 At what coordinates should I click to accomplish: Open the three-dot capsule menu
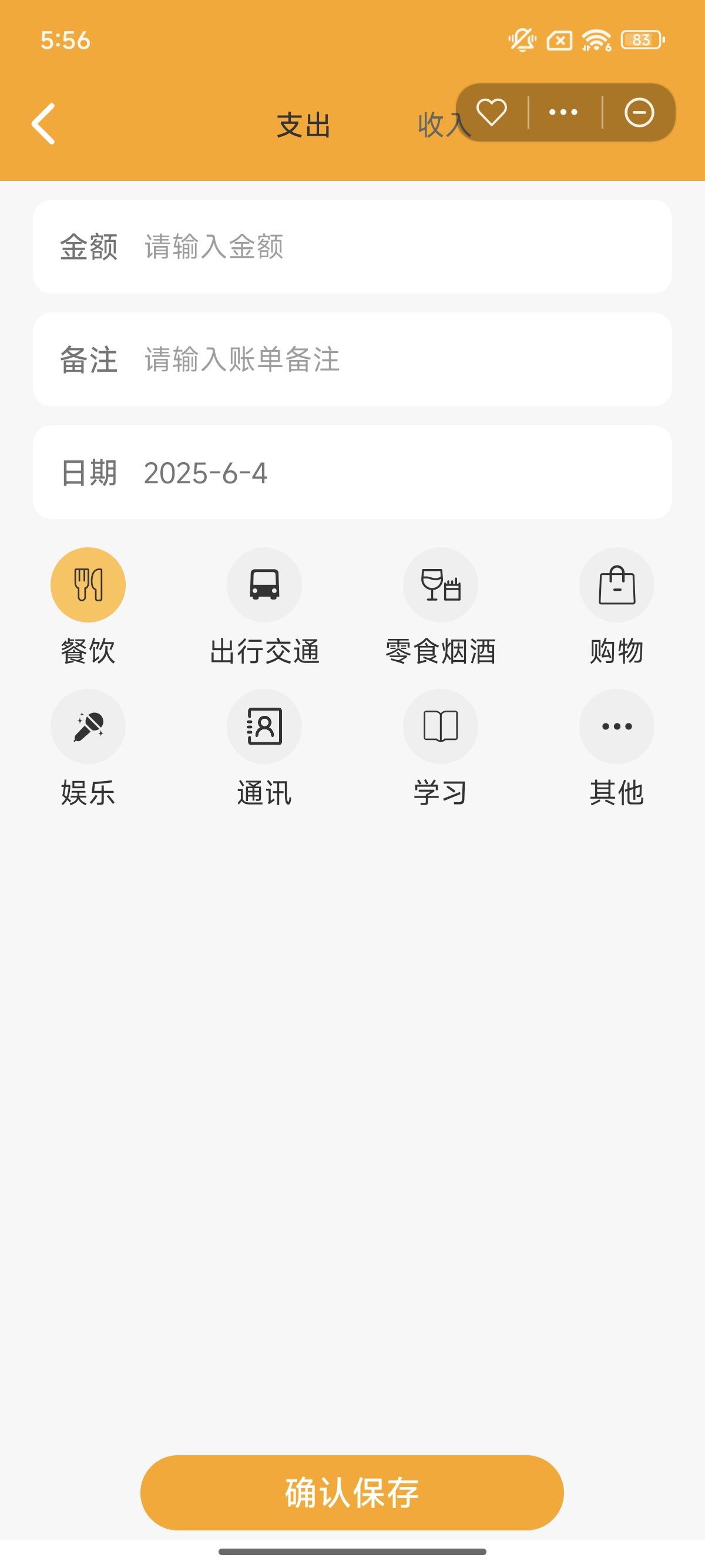click(x=563, y=113)
